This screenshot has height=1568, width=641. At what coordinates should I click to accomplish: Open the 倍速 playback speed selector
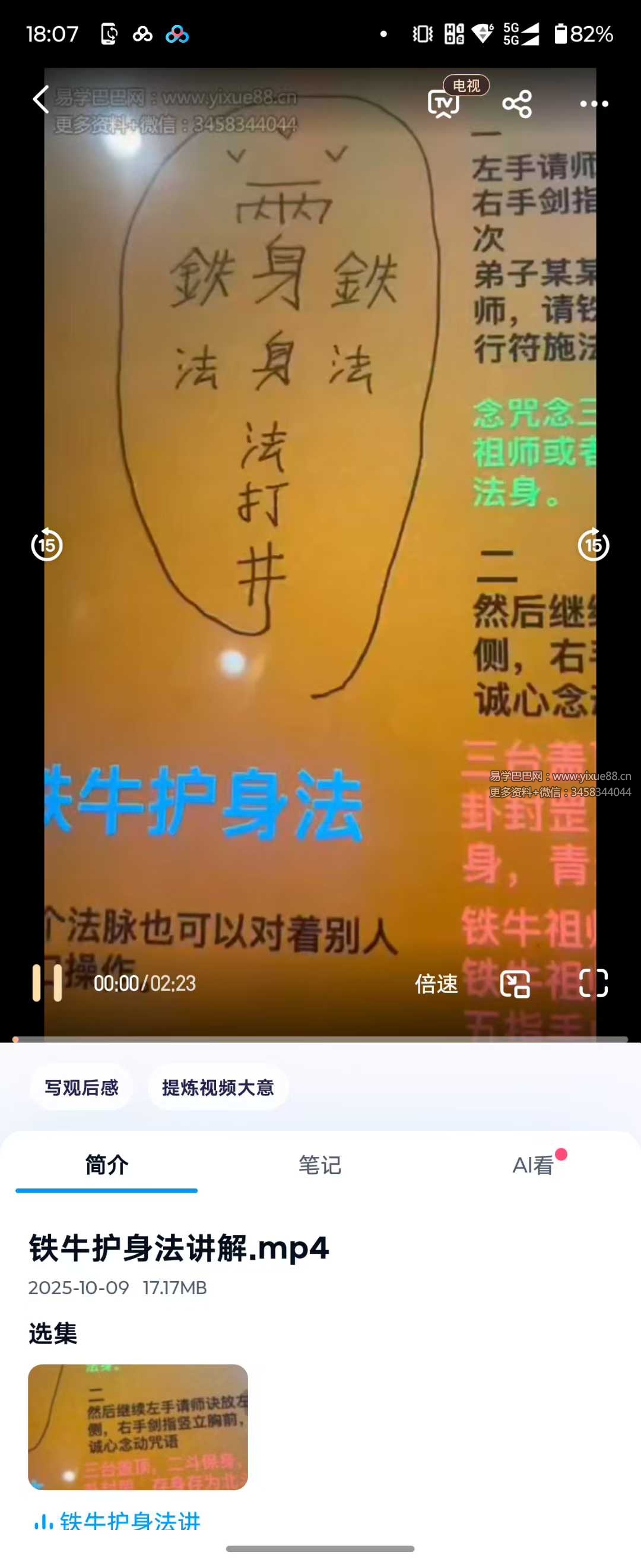click(x=437, y=982)
